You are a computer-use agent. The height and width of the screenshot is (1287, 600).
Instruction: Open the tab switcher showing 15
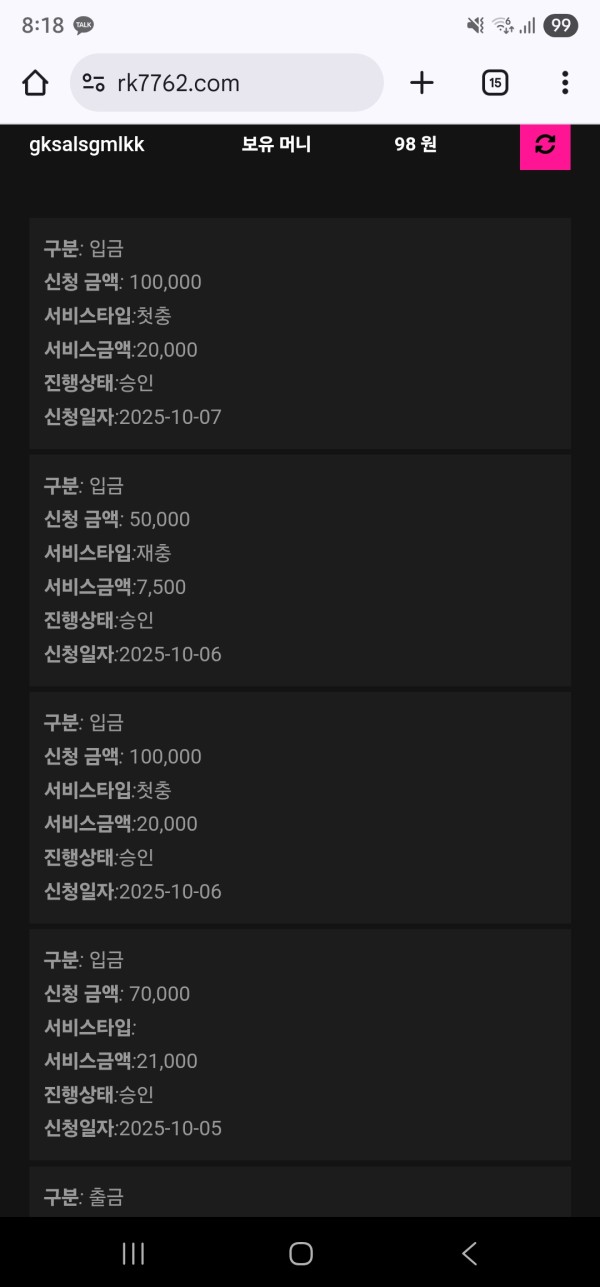click(x=495, y=83)
